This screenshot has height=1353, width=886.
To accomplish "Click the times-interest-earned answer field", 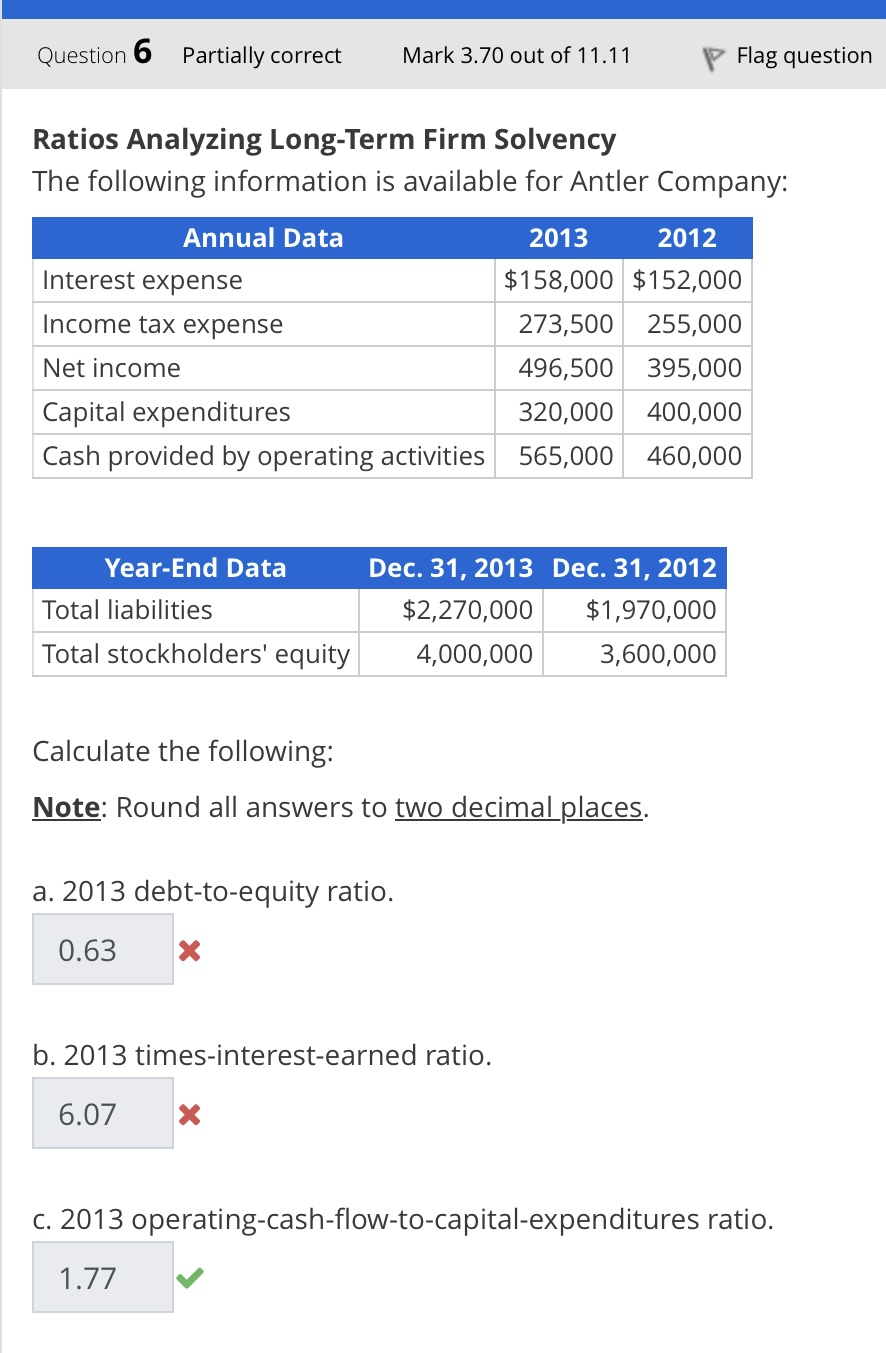I will 102,1113.
